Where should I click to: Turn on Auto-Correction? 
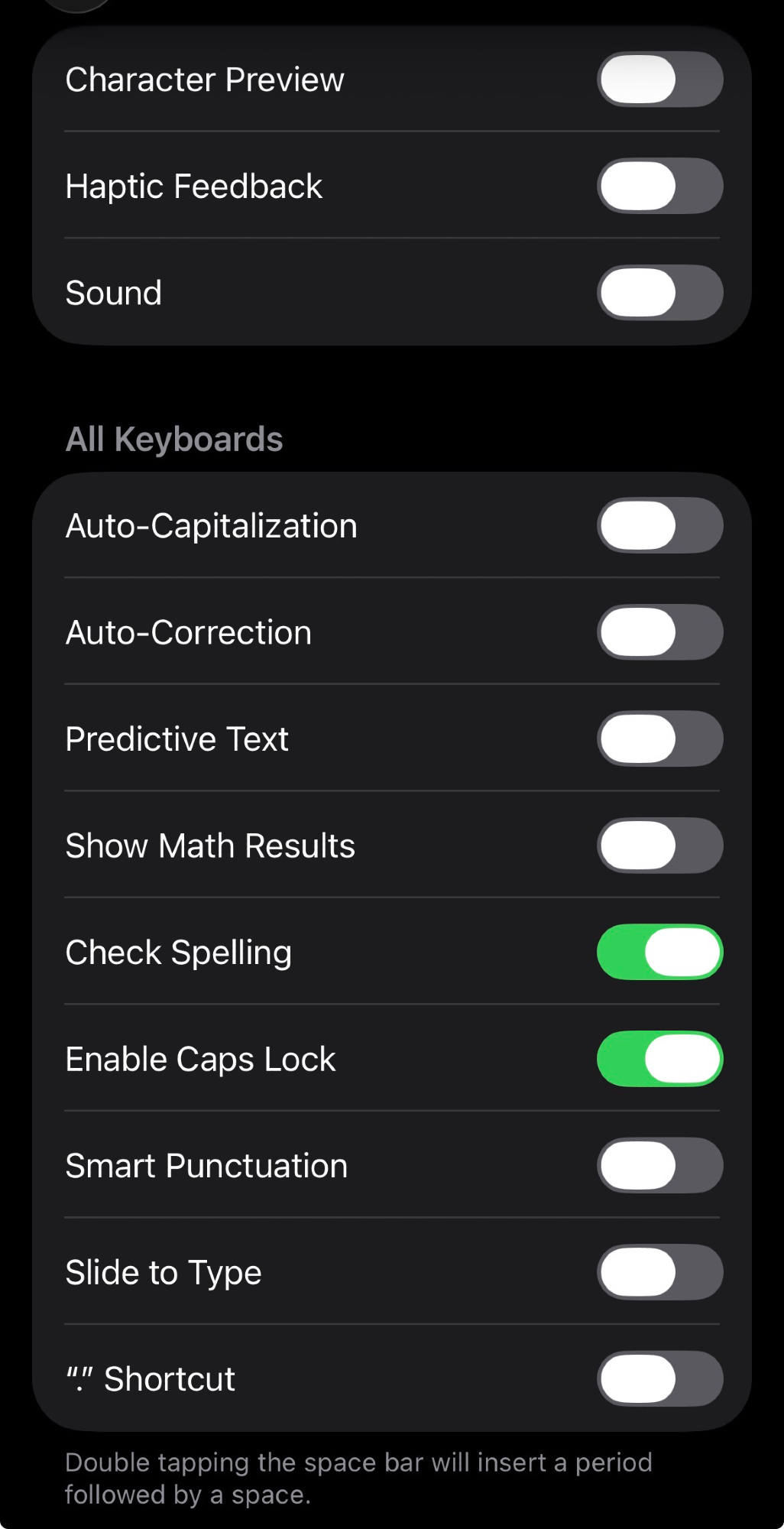659,632
